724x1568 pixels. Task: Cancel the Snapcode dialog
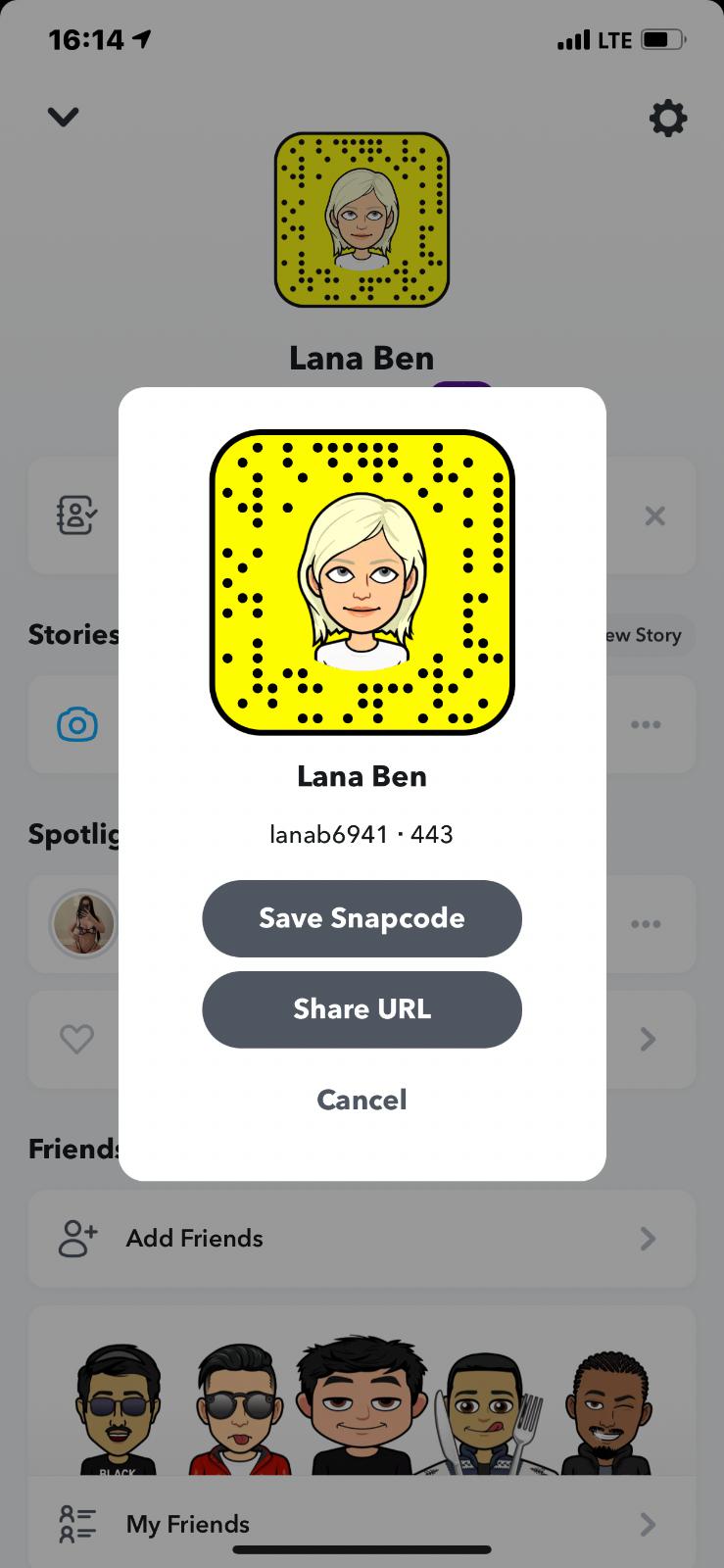[362, 1100]
